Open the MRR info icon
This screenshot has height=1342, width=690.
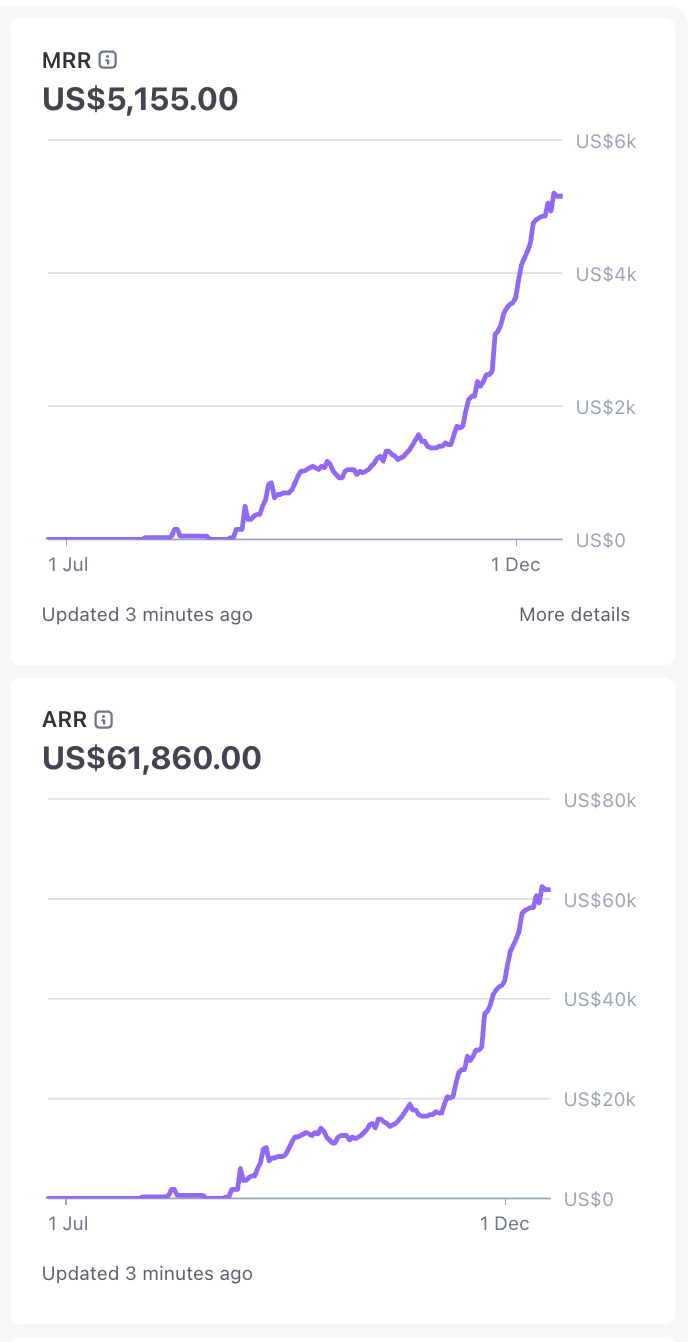point(108,60)
